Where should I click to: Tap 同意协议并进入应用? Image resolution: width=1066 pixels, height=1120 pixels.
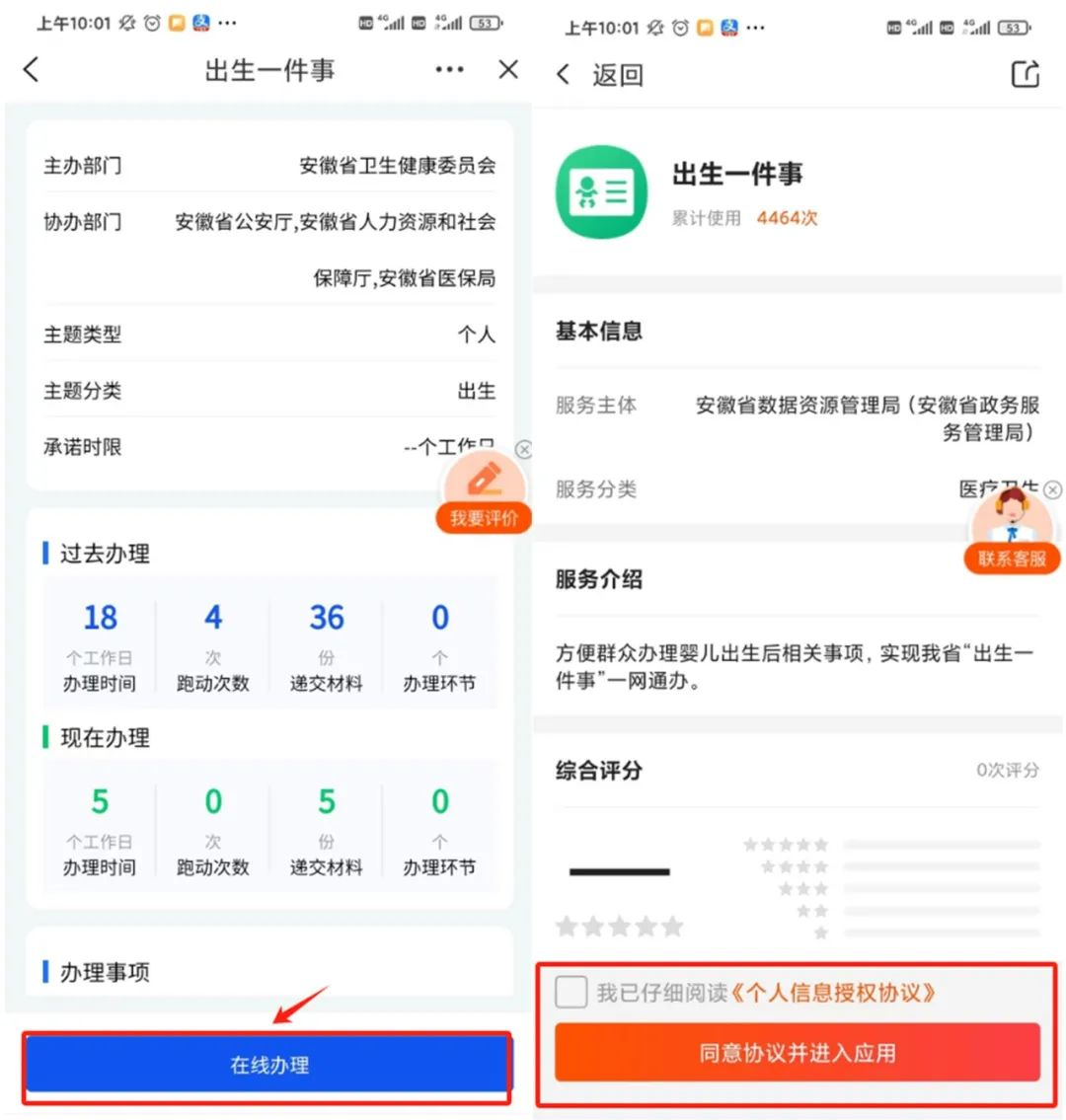click(798, 1052)
